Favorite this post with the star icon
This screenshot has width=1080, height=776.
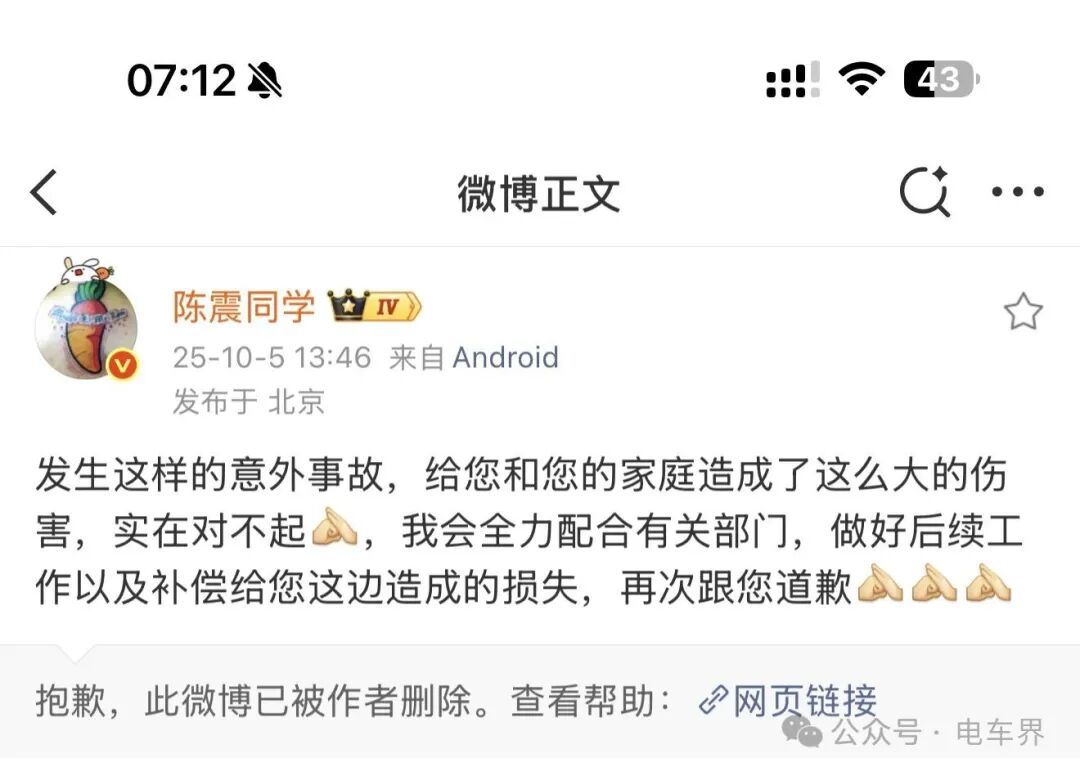pos(1023,313)
